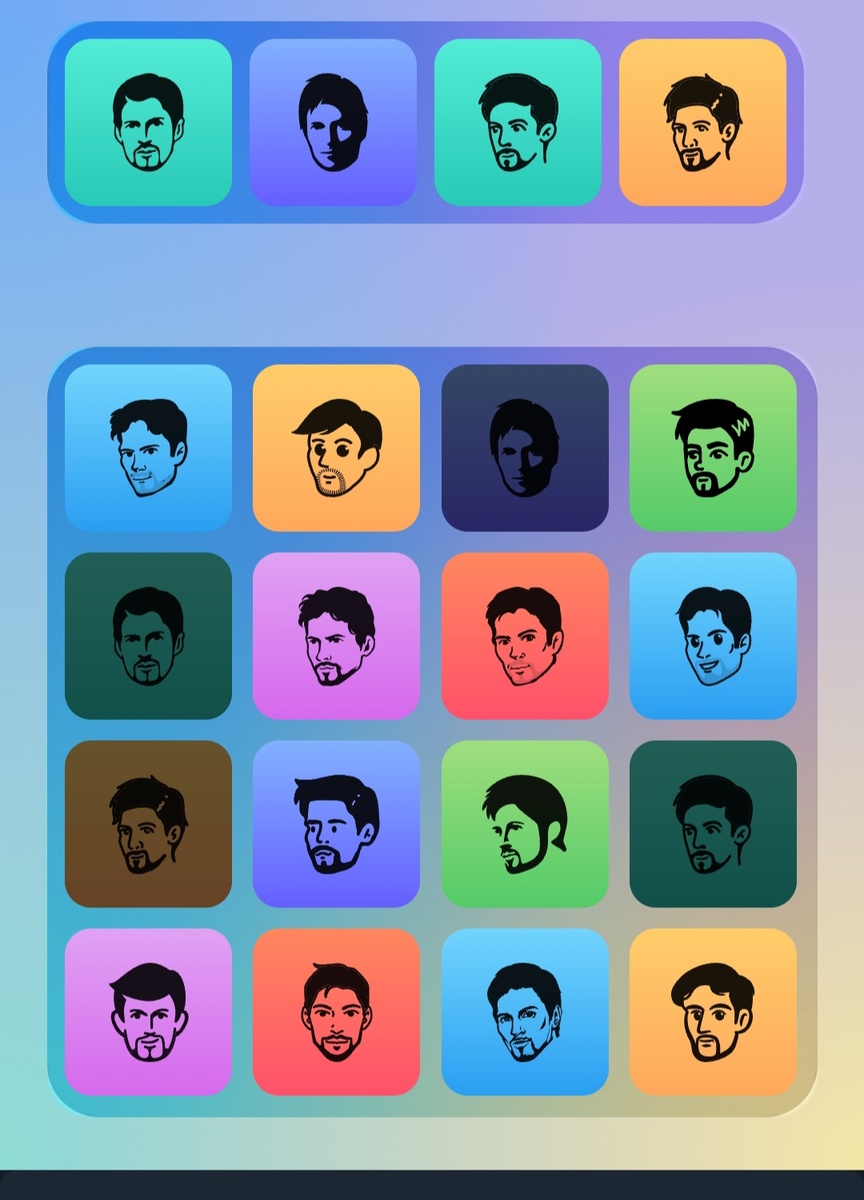Viewport: 864px width, 1200px height.
Task: Tap the brown tile with goatee face
Action: click(148, 824)
